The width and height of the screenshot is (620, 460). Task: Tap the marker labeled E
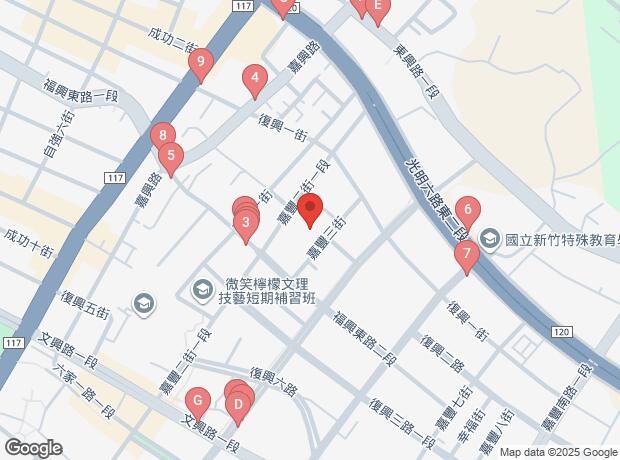[x=377, y=8]
